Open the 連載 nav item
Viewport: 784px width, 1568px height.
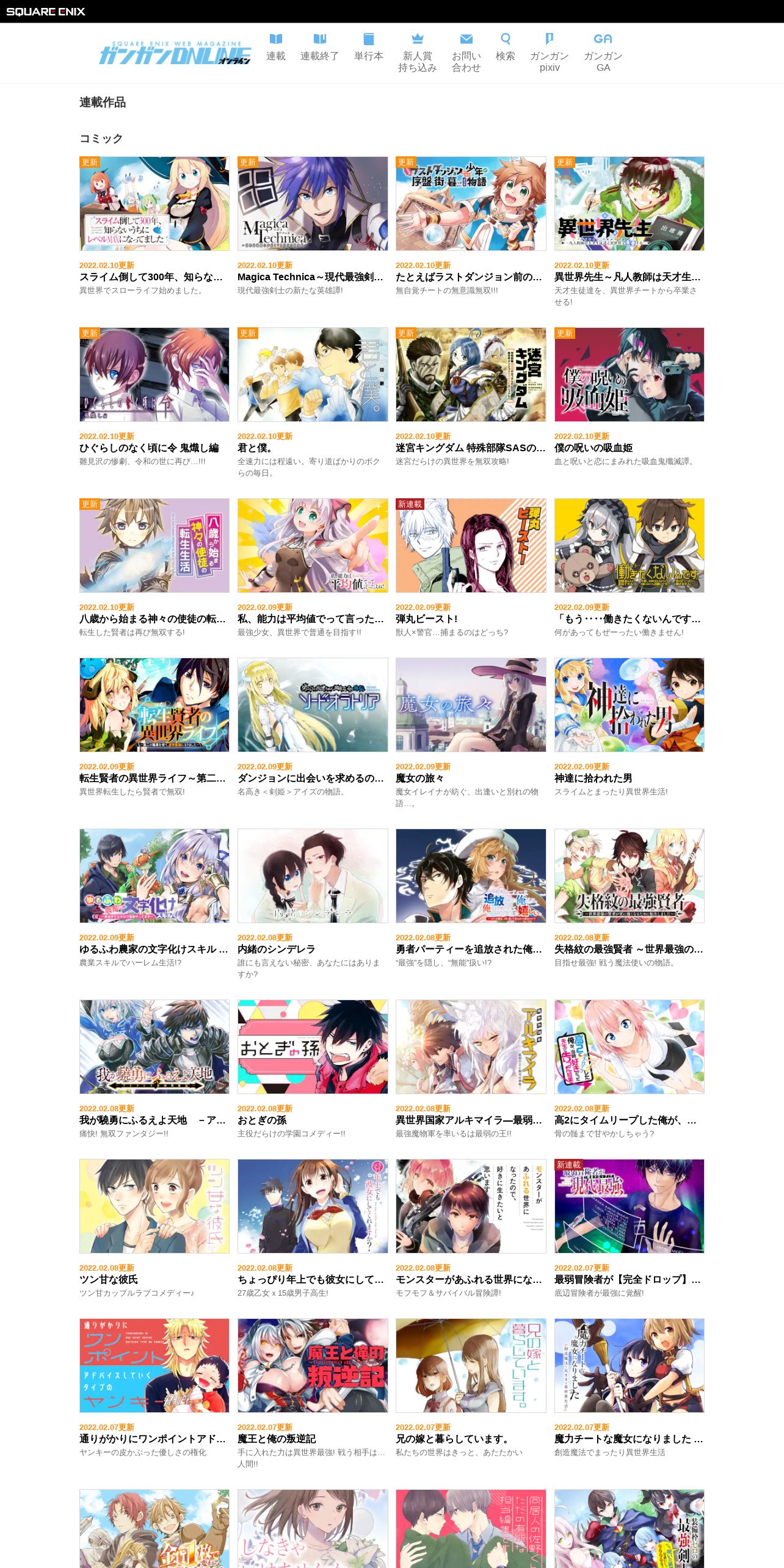pos(275,48)
